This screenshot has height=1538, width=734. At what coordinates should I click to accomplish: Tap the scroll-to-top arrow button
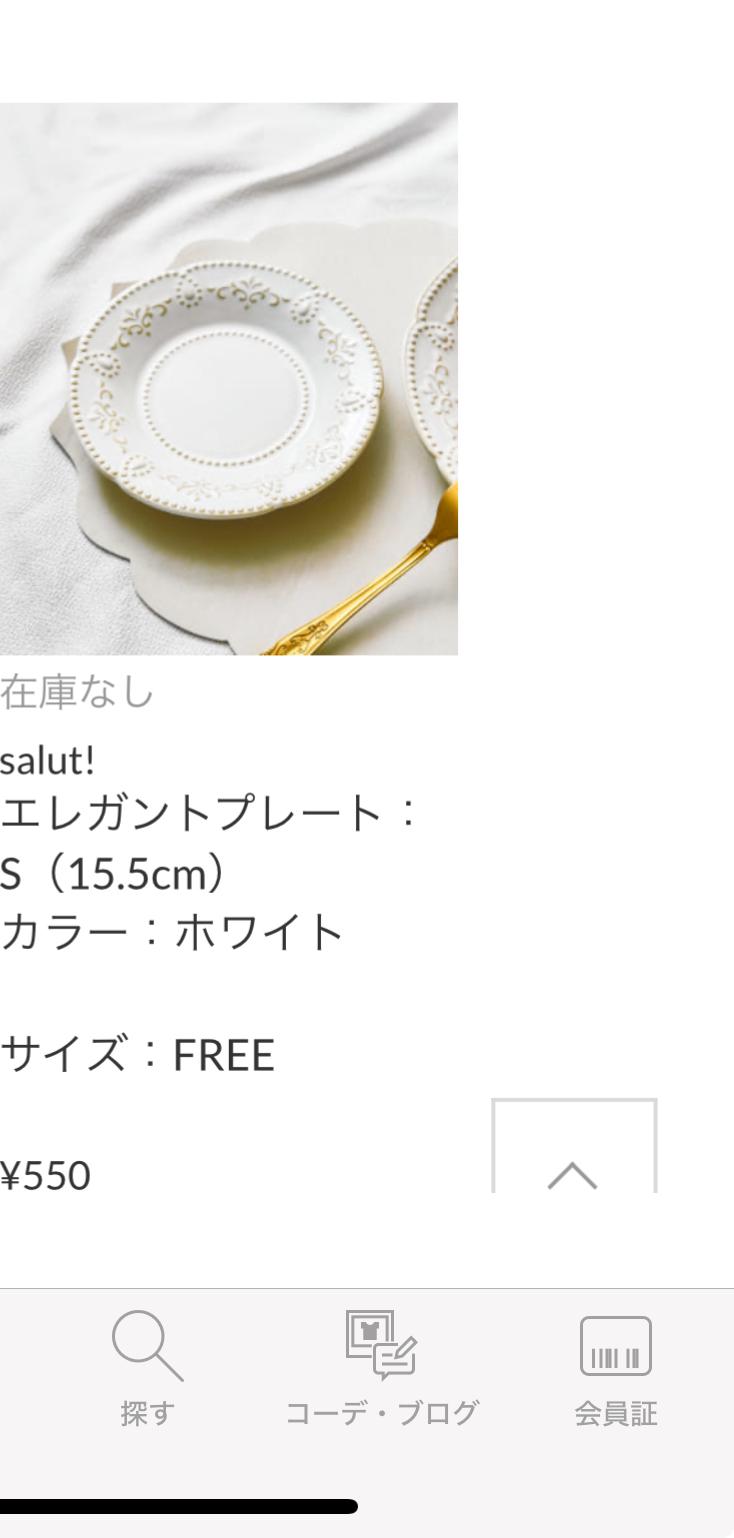[x=573, y=1148]
